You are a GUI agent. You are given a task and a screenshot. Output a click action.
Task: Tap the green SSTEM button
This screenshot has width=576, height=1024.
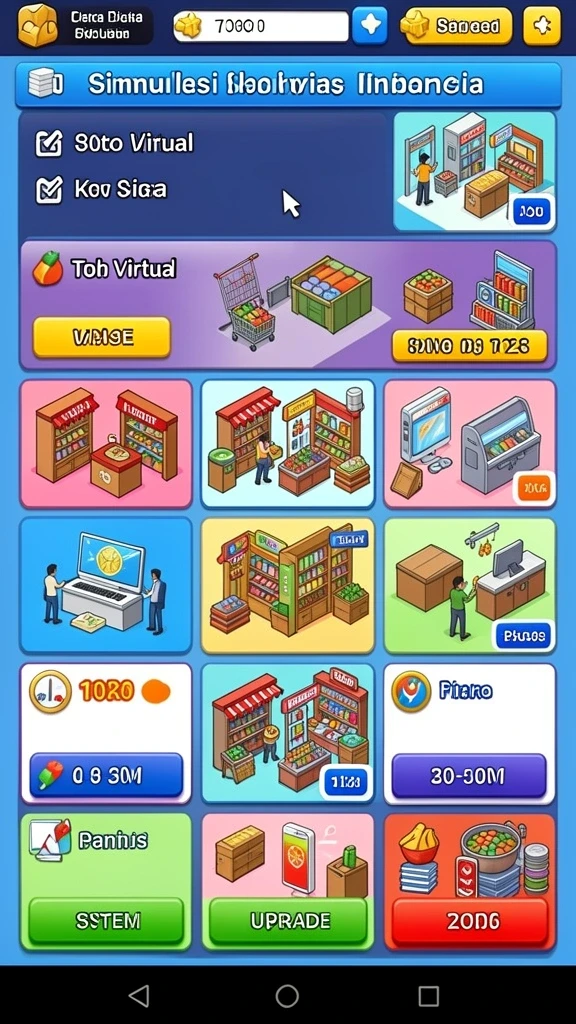point(106,921)
